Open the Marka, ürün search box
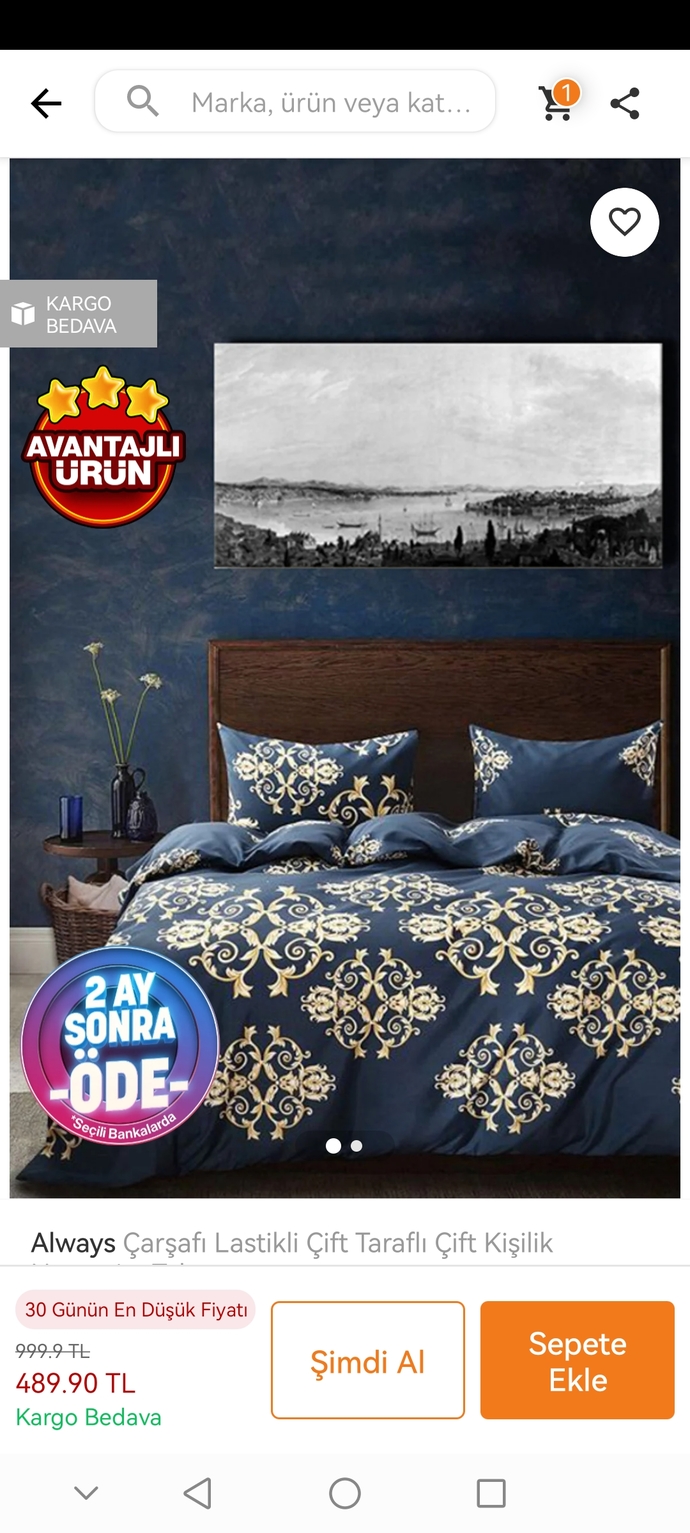This screenshot has height=1533, width=690. pyautogui.click(x=295, y=101)
